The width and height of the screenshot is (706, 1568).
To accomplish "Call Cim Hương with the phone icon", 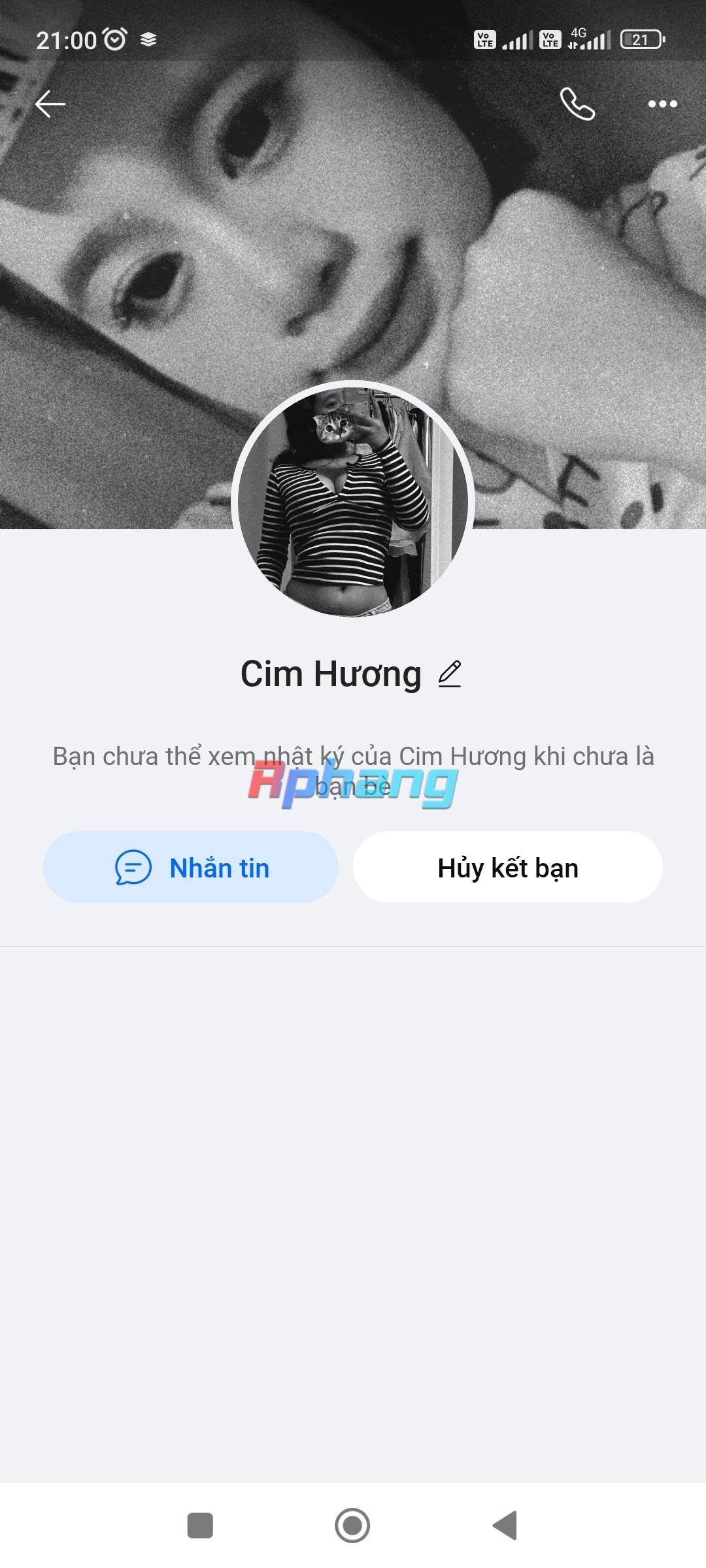I will tap(578, 104).
